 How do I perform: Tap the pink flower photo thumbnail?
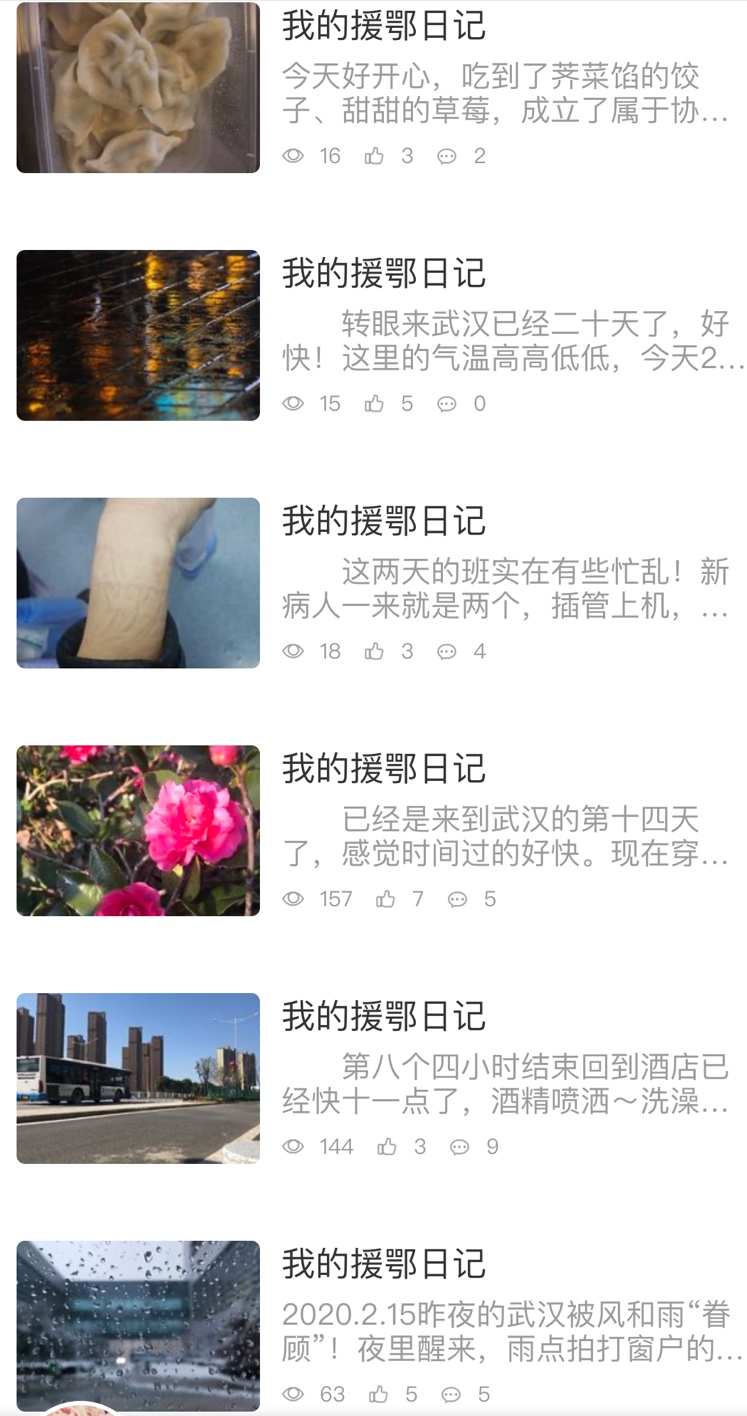[x=138, y=830]
